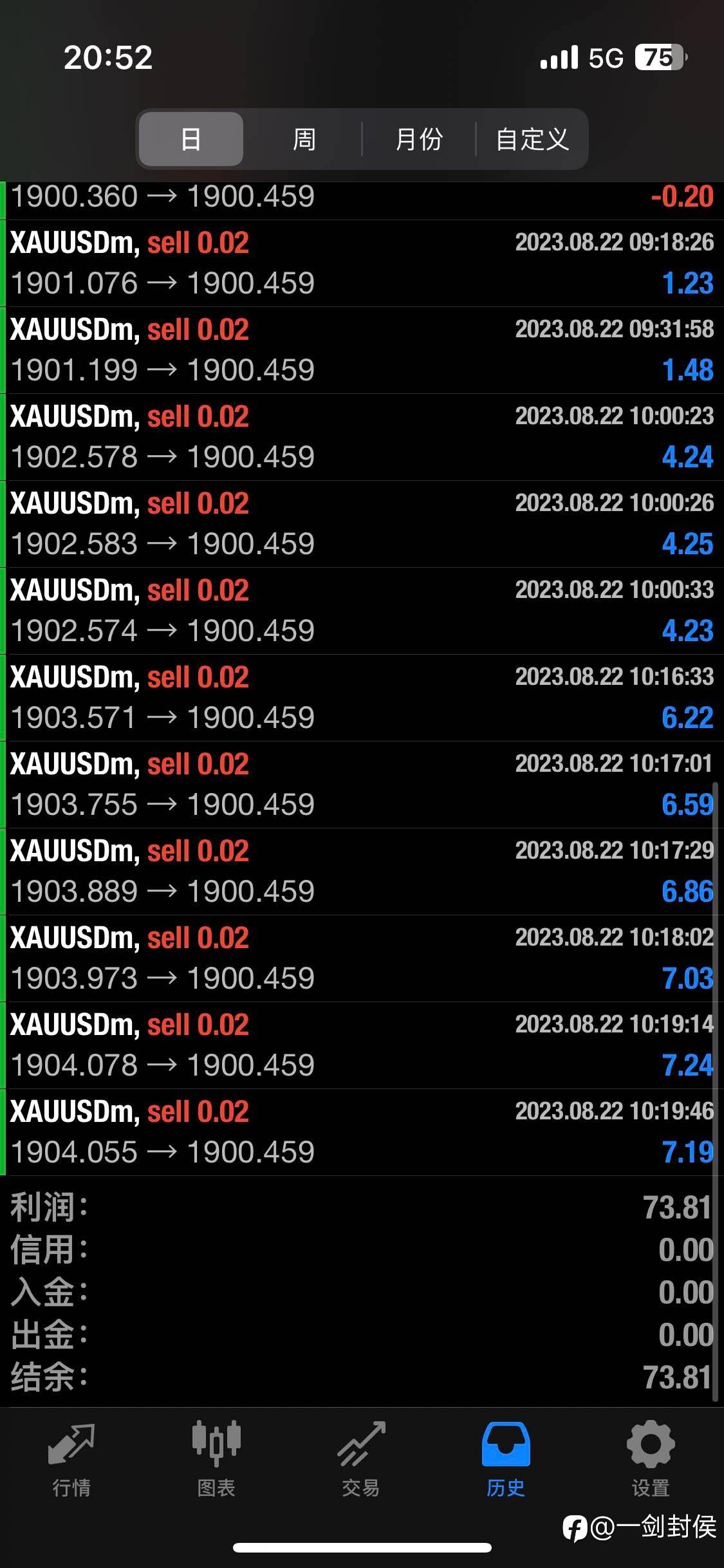Expand the trade opened at 1902.578
The image size is (724, 1568).
click(362, 437)
